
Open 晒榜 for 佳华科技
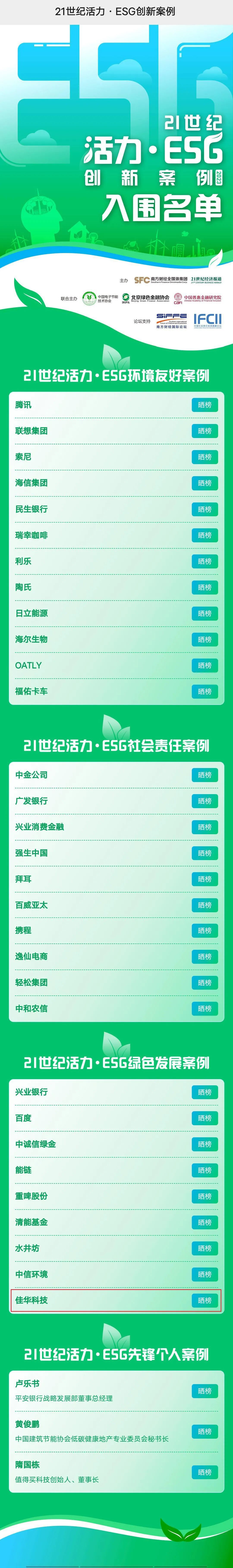(x=204, y=1300)
